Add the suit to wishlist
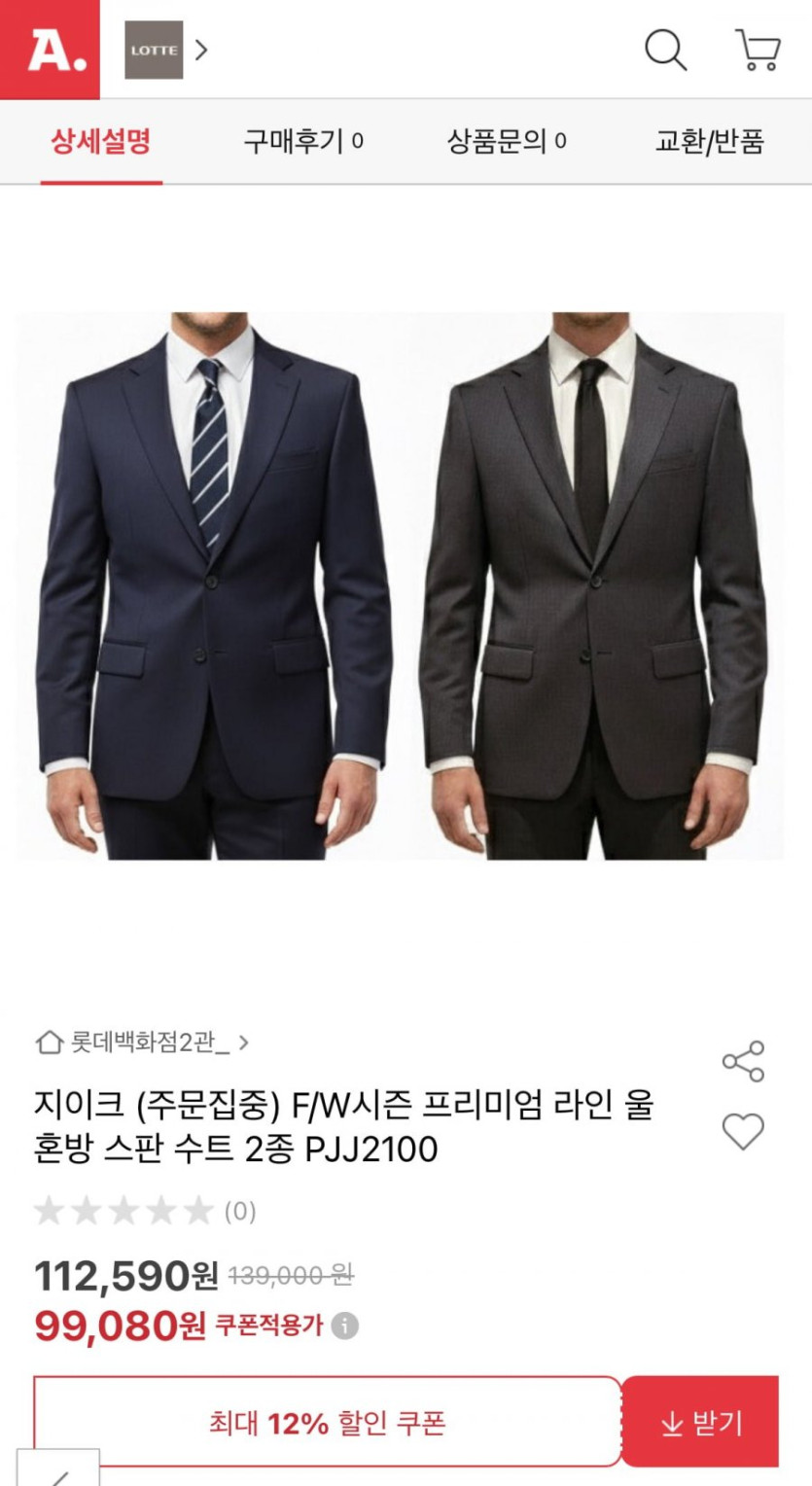 click(x=743, y=1132)
